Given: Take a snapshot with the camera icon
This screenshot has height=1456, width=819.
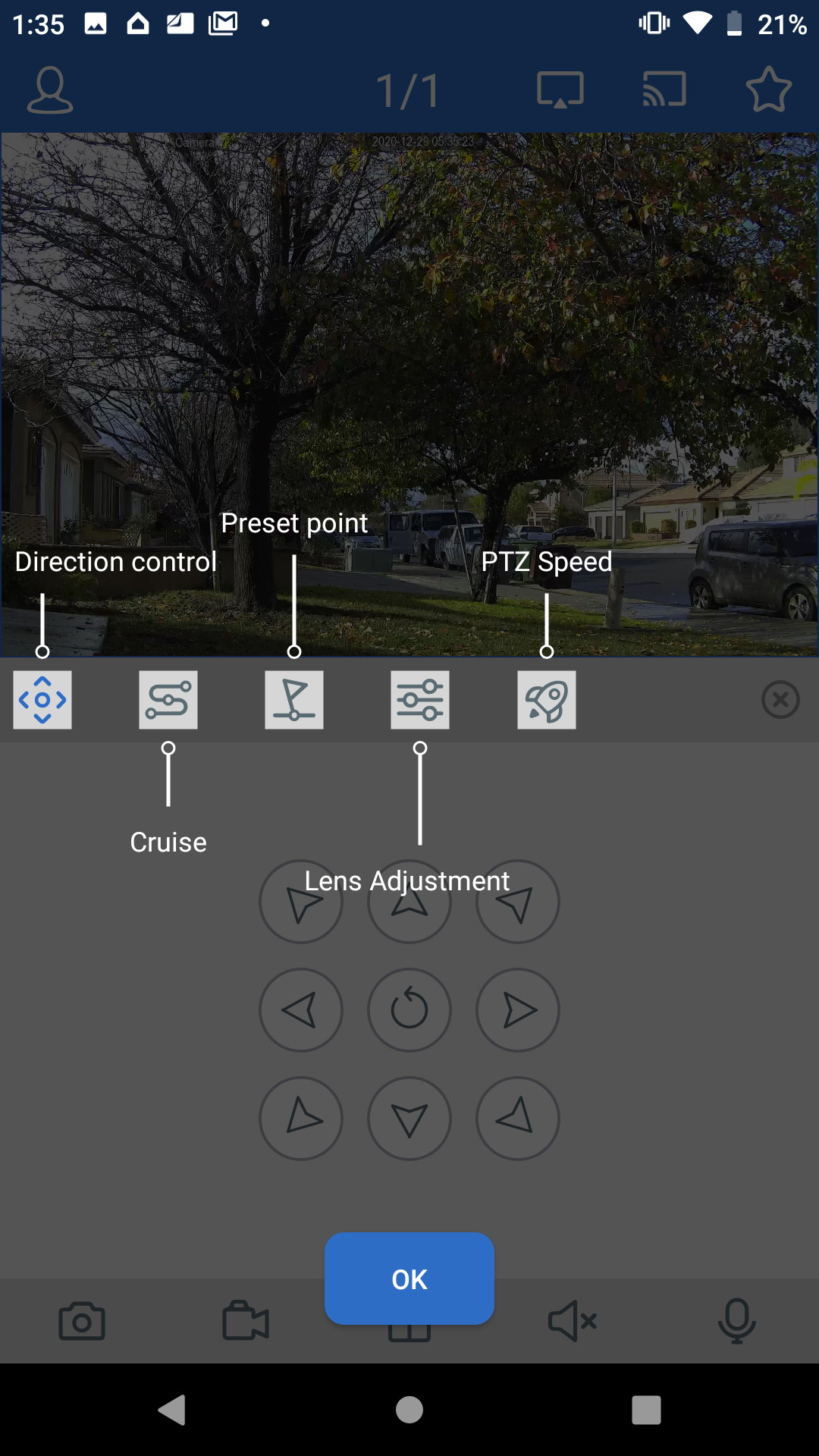Looking at the screenshot, I should [x=82, y=1322].
